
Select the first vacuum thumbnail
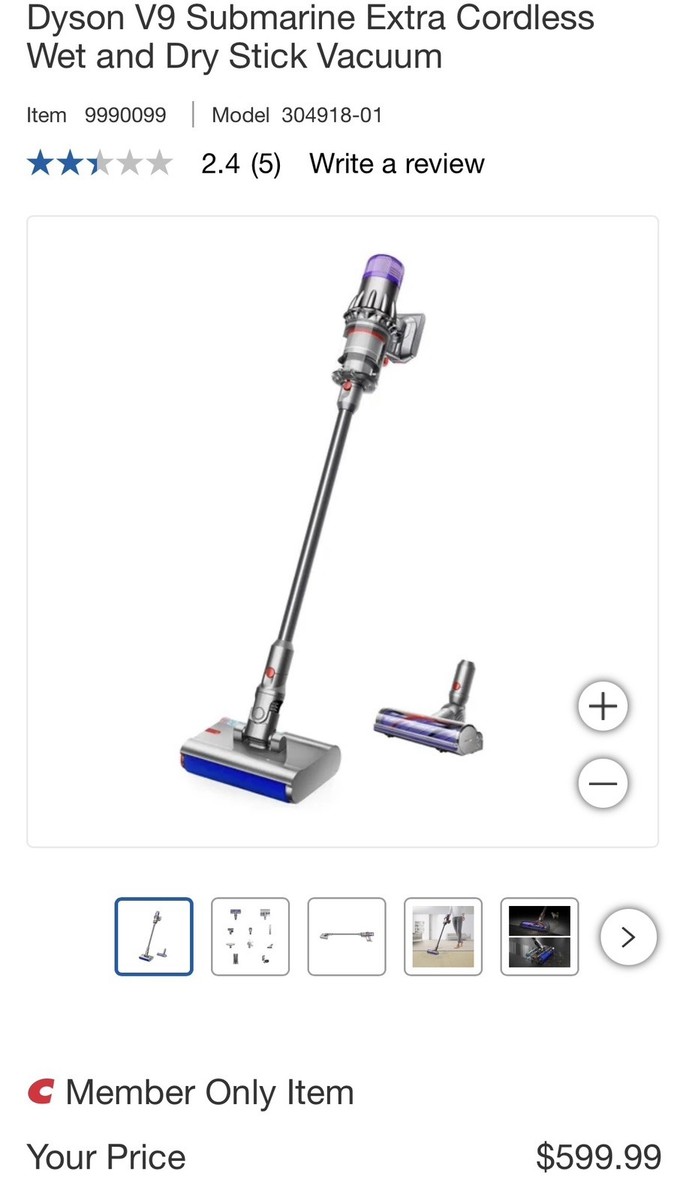tap(154, 937)
